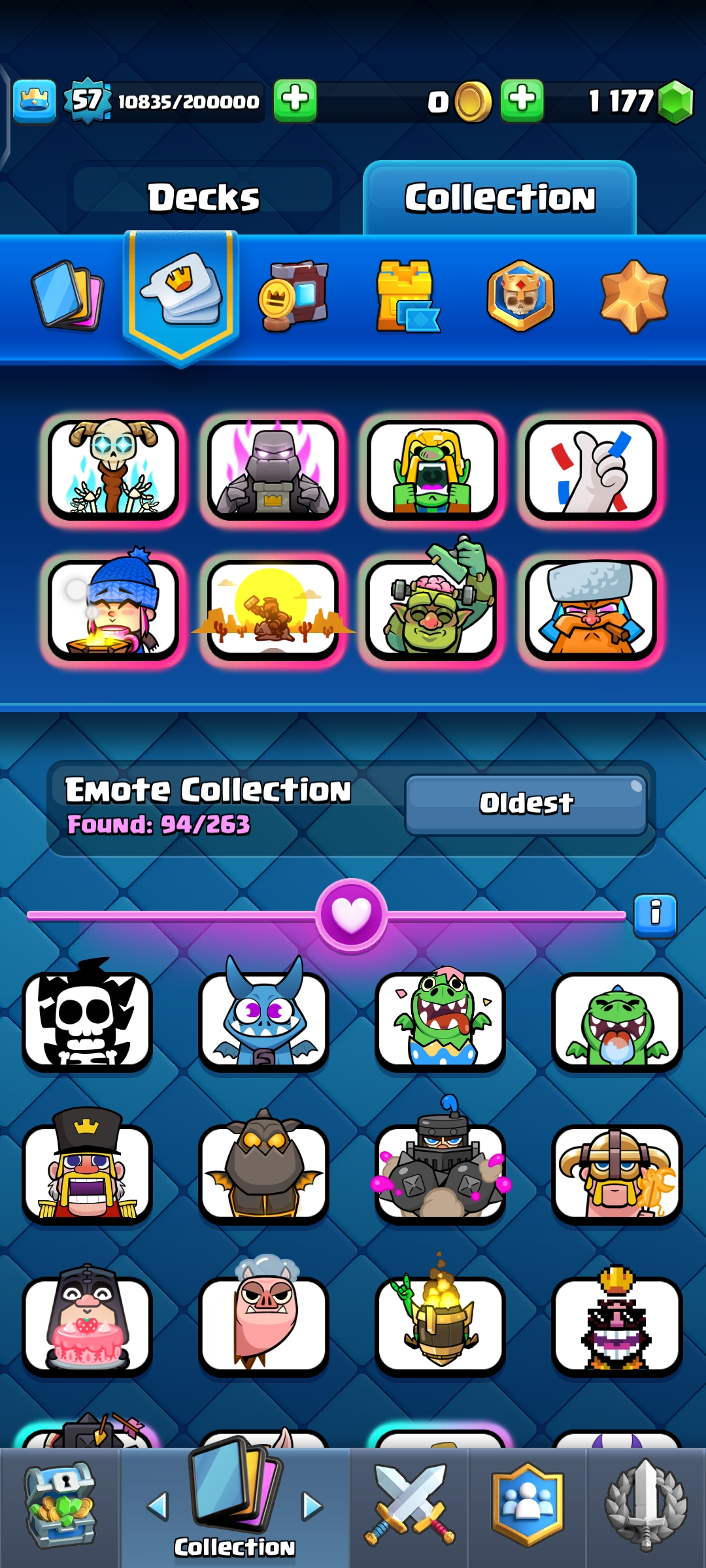This screenshot has width=706, height=1568.
Task: Open the cards collection sub-tab
Action: tap(67, 295)
